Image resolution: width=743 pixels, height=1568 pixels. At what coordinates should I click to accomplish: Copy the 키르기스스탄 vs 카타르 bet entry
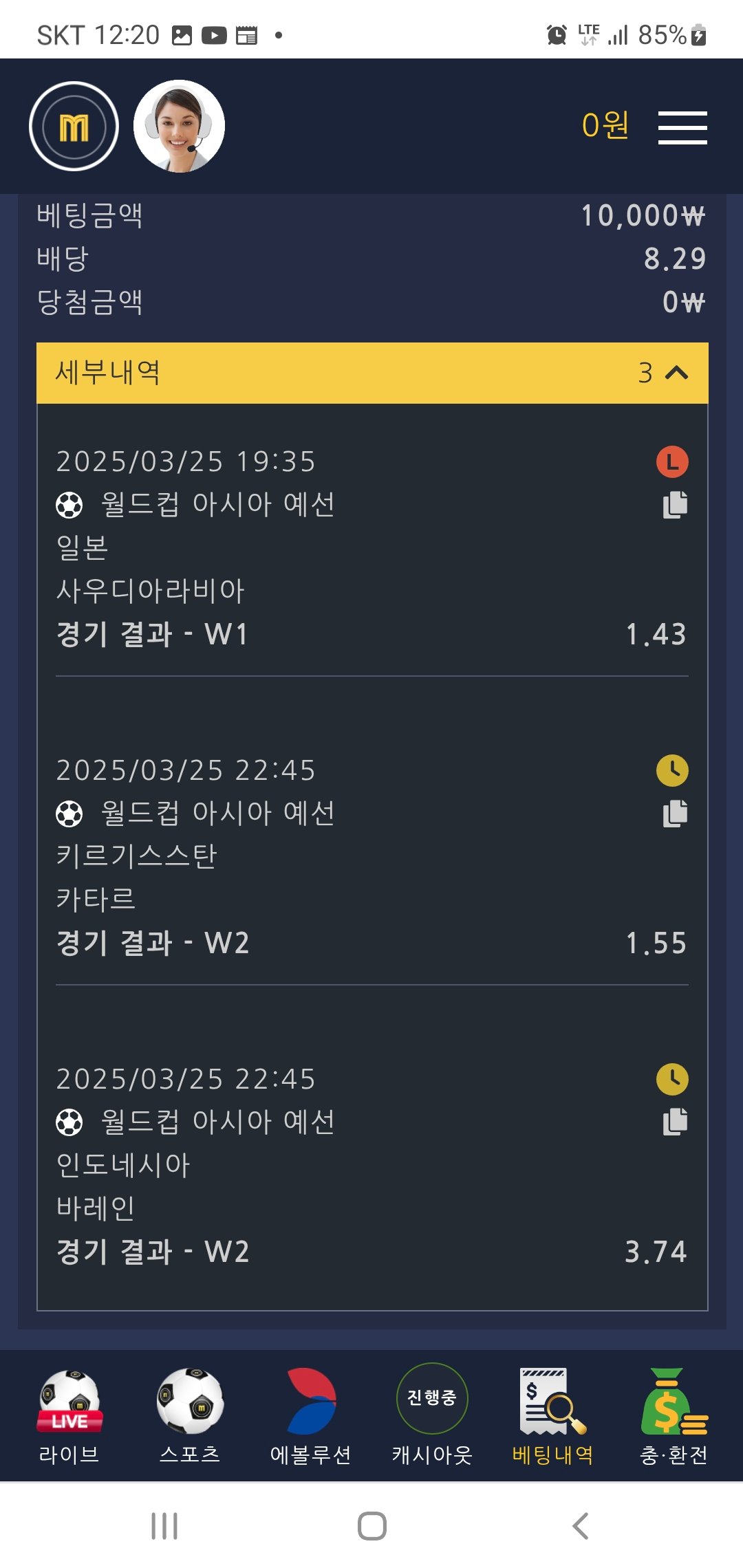point(675,814)
